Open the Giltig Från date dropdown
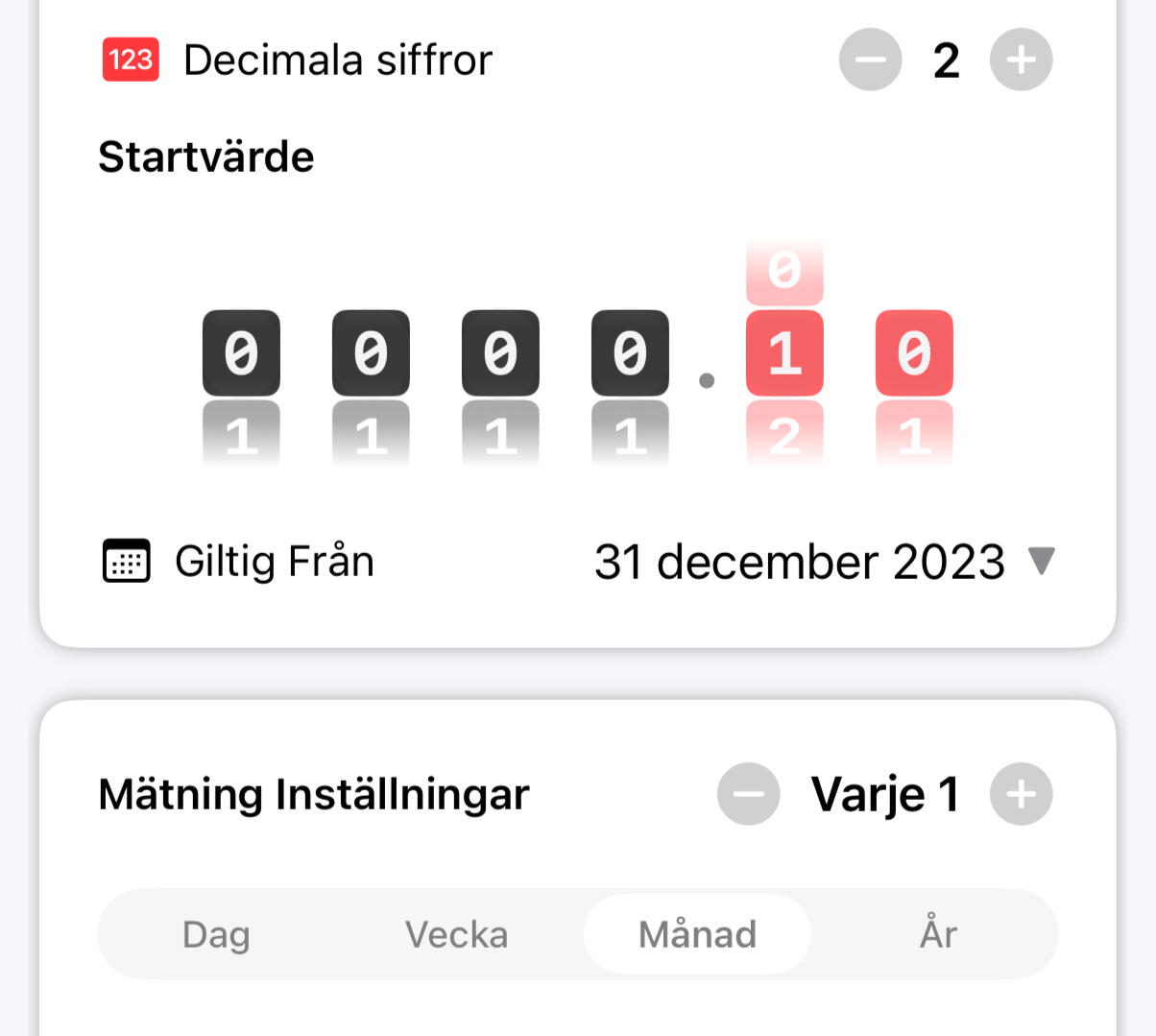The width and height of the screenshot is (1156, 1036). 824,562
